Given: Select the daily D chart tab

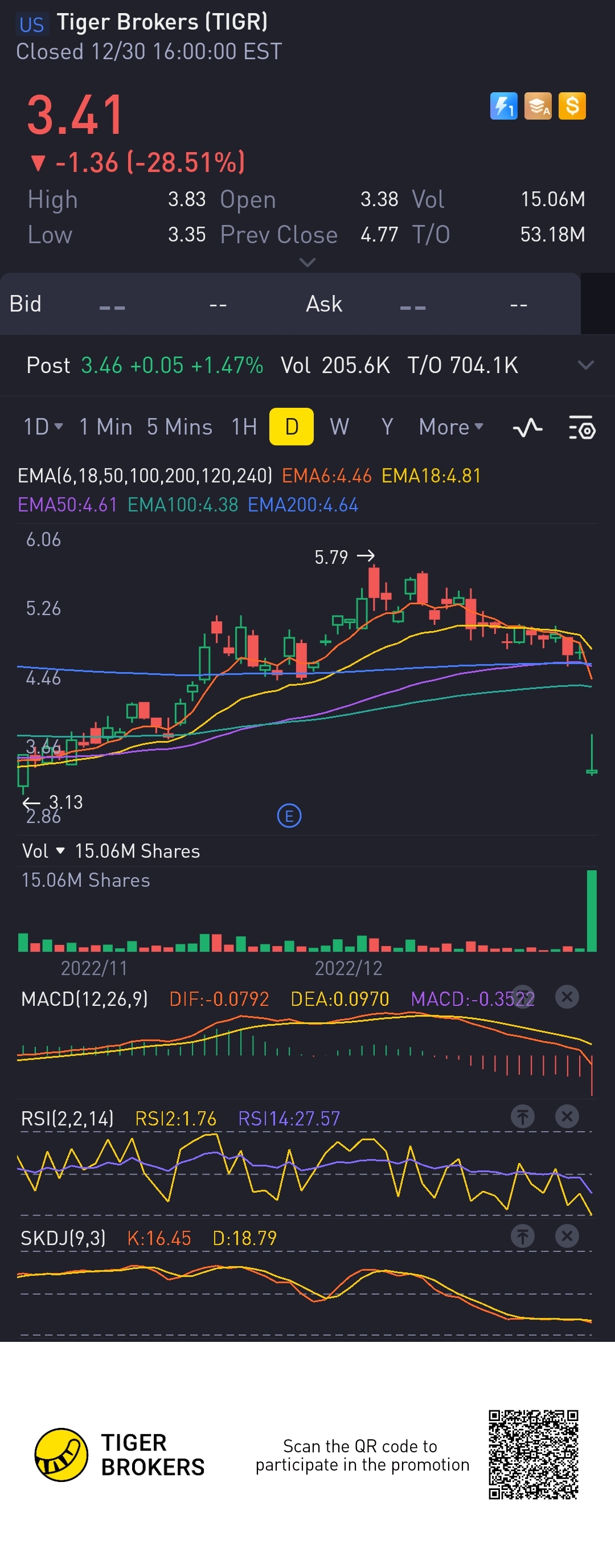Looking at the screenshot, I should pyautogui.click(x=292, y=427).
